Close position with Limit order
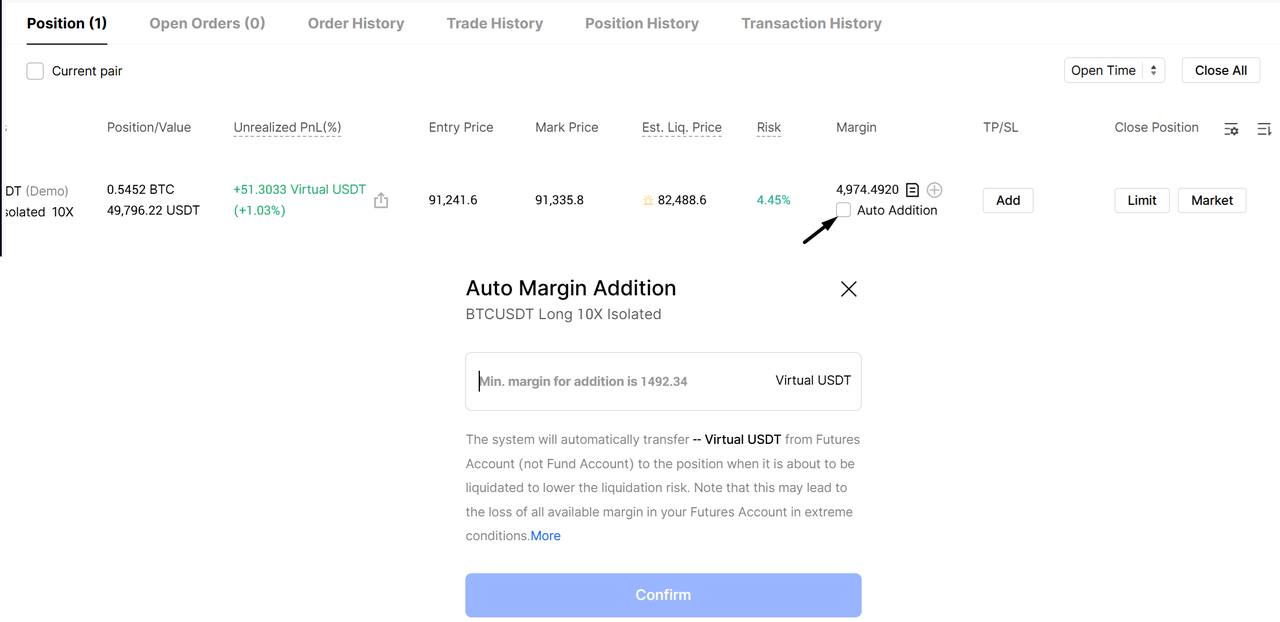This screenshot has width=1280, height=622. pyautogui.click(x=1141, y=200)
